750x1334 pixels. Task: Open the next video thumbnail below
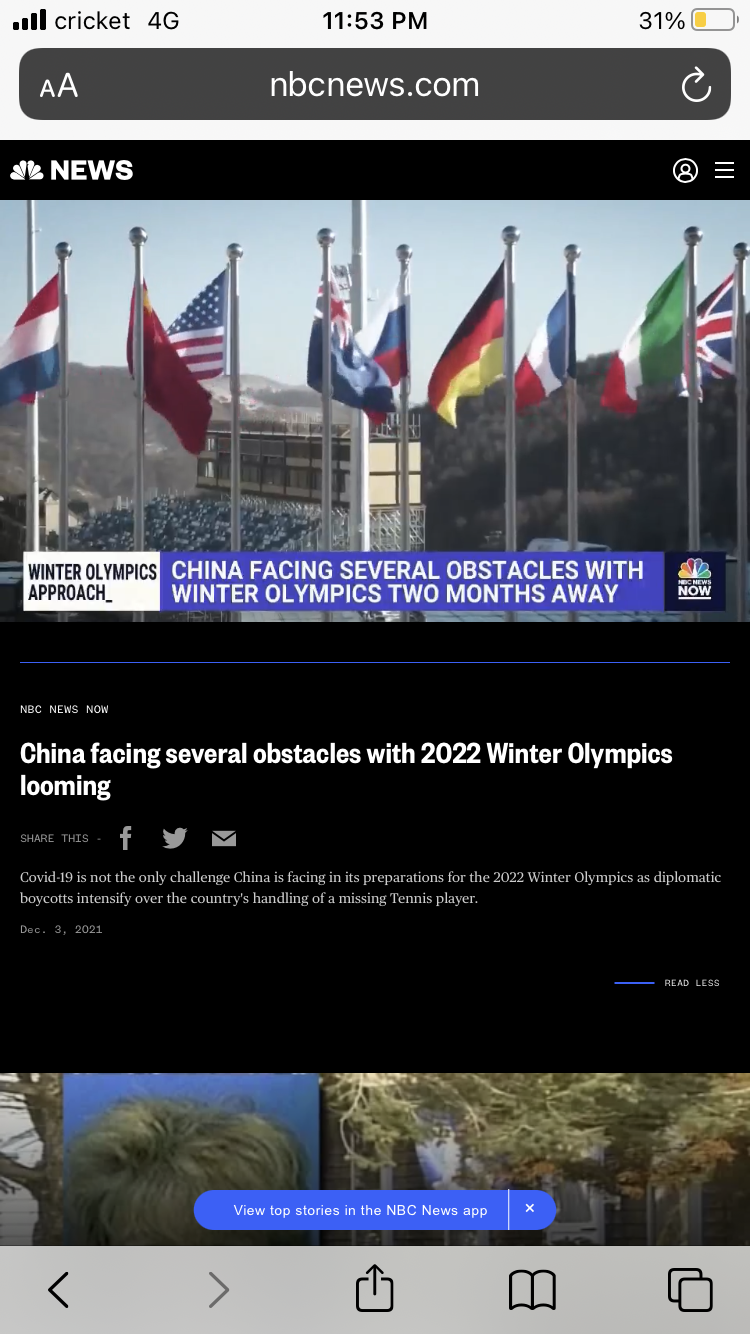[375, 1159]
